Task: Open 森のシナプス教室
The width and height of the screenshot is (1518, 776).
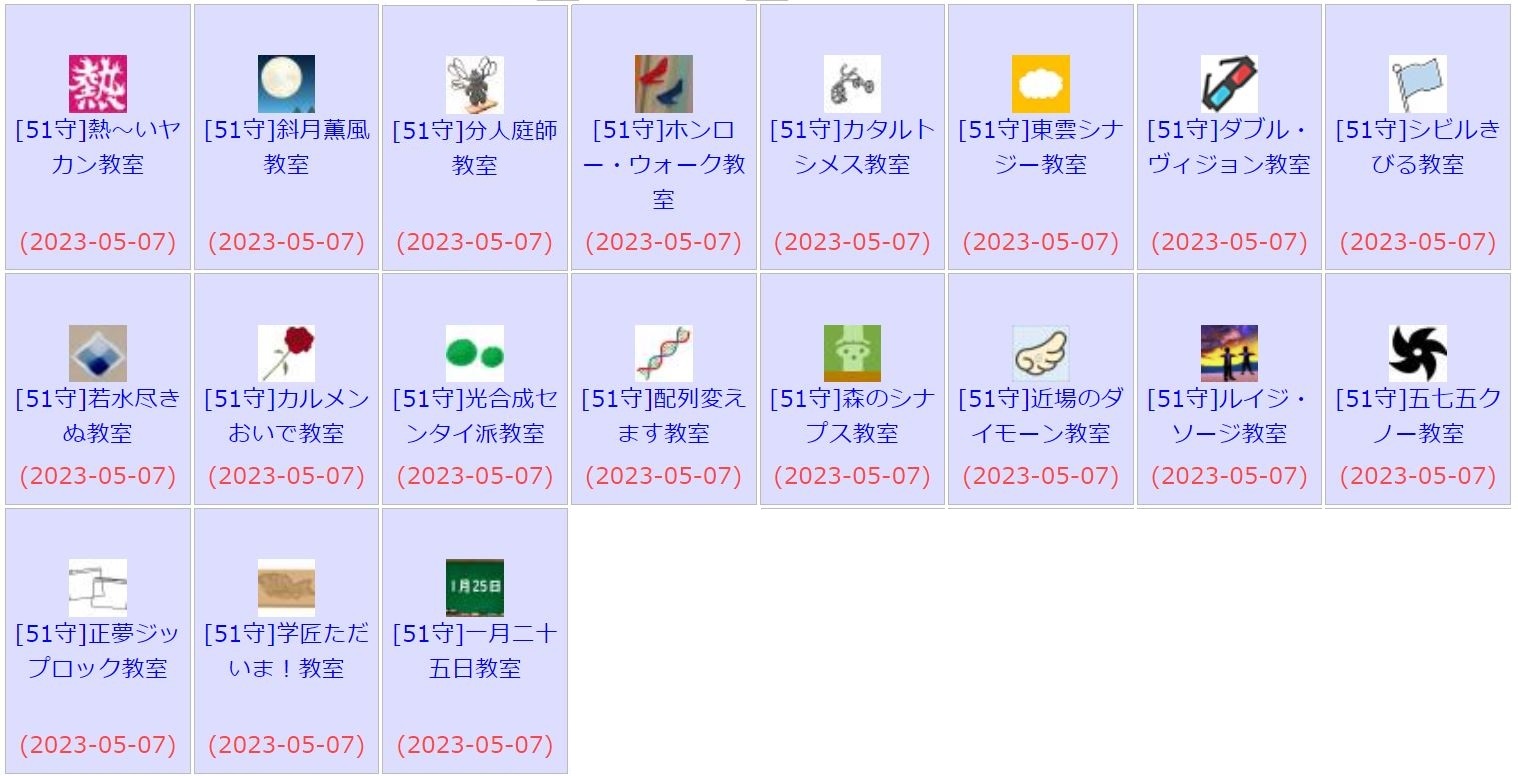Action: coord(852,416)
